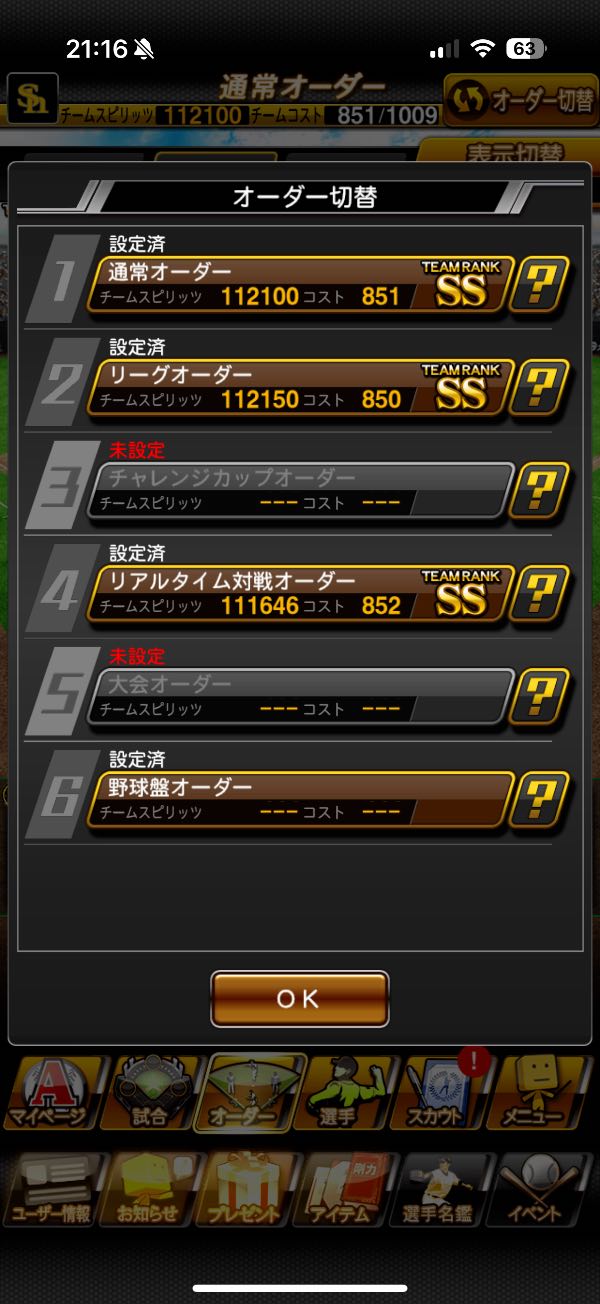600x1304 pixels.
Task: Choose the 大会オーダー slot
Action: click(x=300, y=697)
